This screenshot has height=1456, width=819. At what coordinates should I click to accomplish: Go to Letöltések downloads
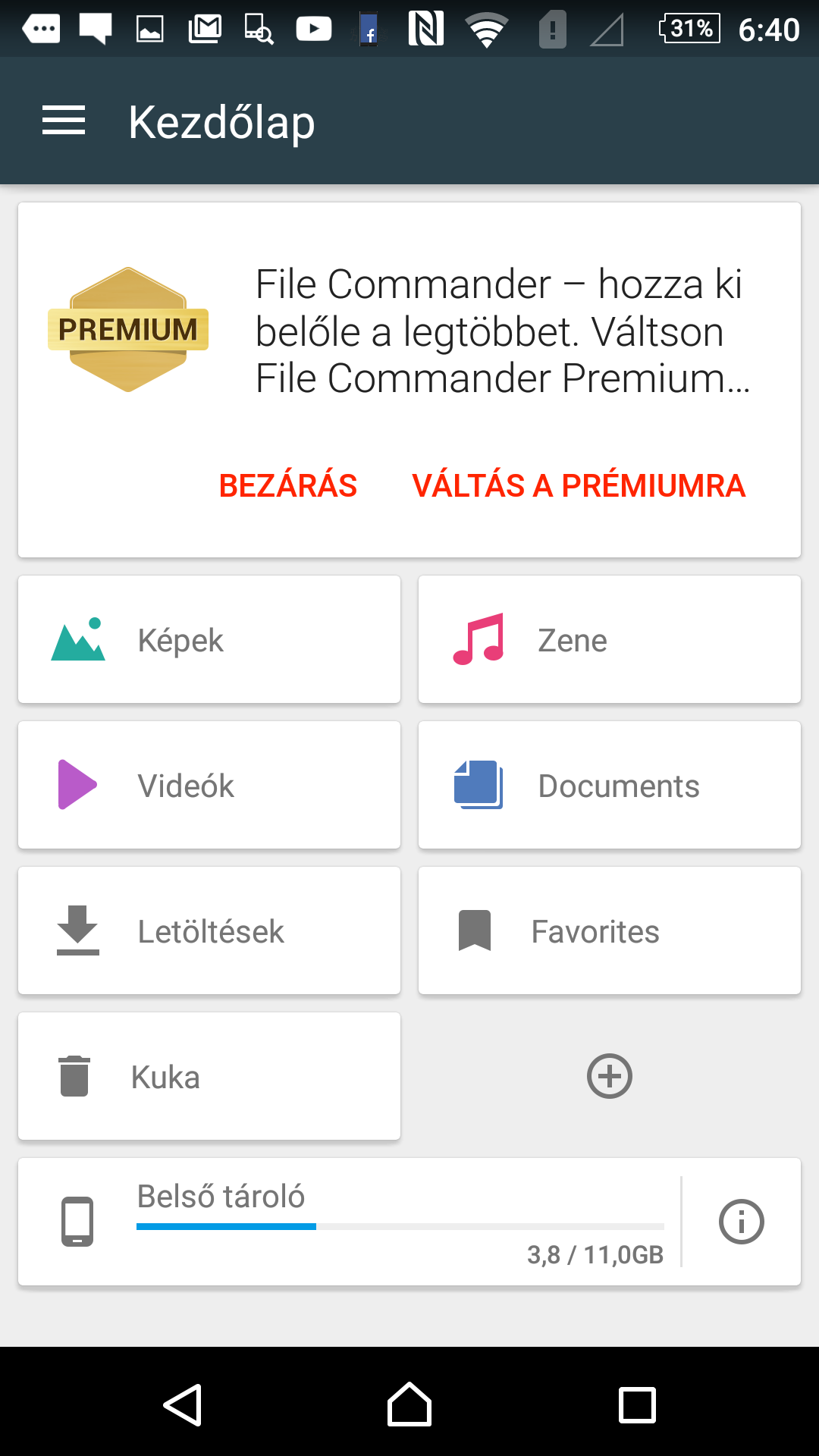pyautogui.click(x=209, y=930)
